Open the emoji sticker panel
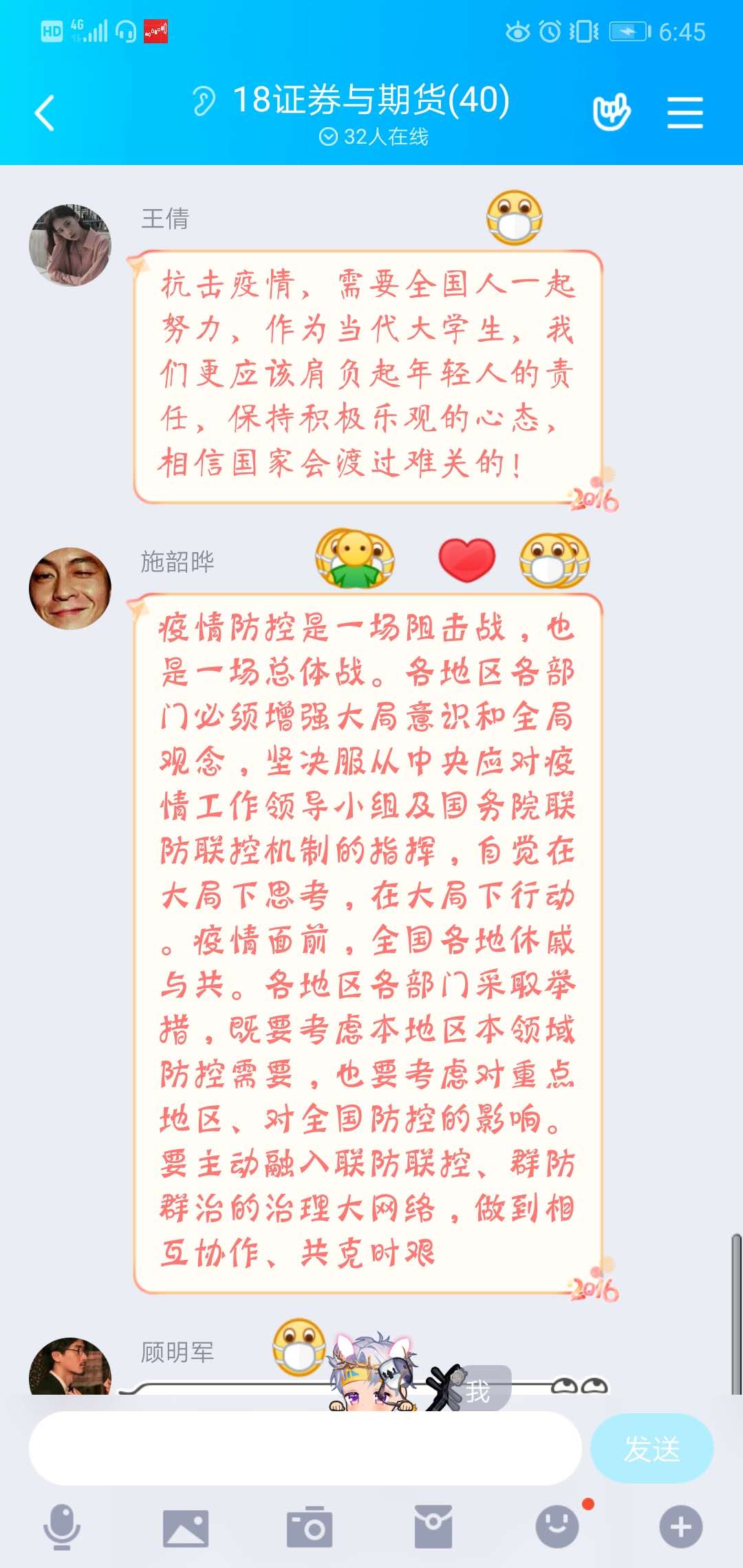The height and width of the screenshot is (1568, 743). 557,1527
